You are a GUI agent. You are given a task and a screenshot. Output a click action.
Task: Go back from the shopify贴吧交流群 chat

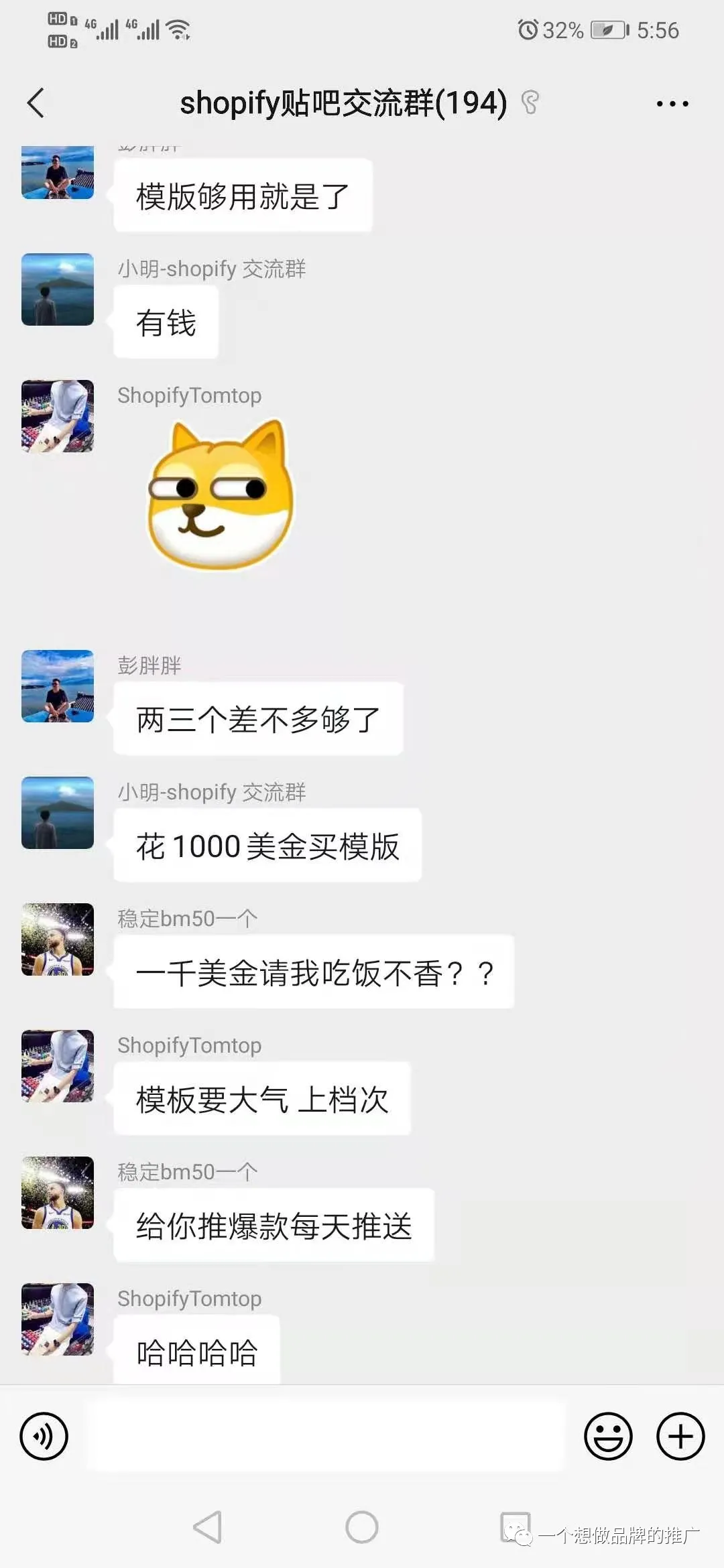pyautogui.click(x=36, y=103)
